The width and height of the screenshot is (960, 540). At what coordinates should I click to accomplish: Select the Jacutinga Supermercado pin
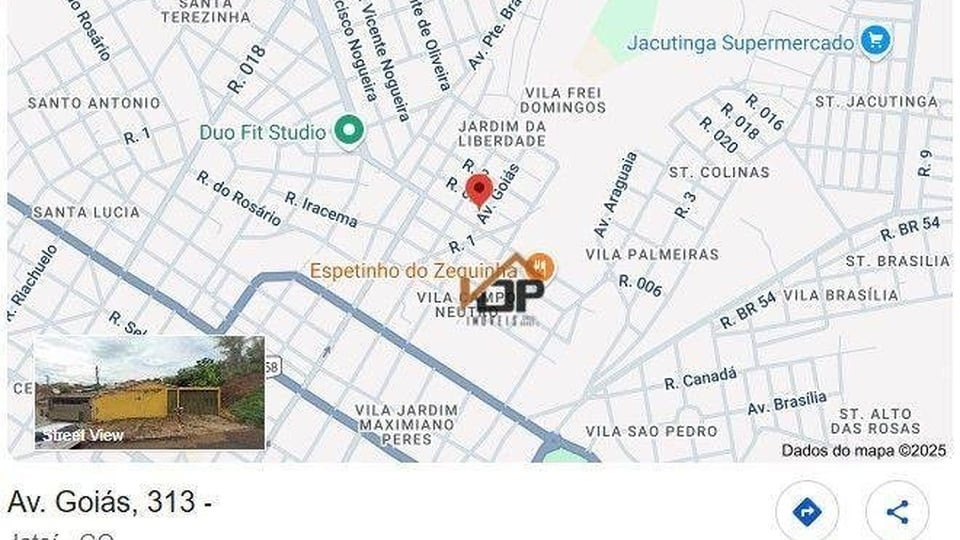pyautogui.click(x=876, y=42)
